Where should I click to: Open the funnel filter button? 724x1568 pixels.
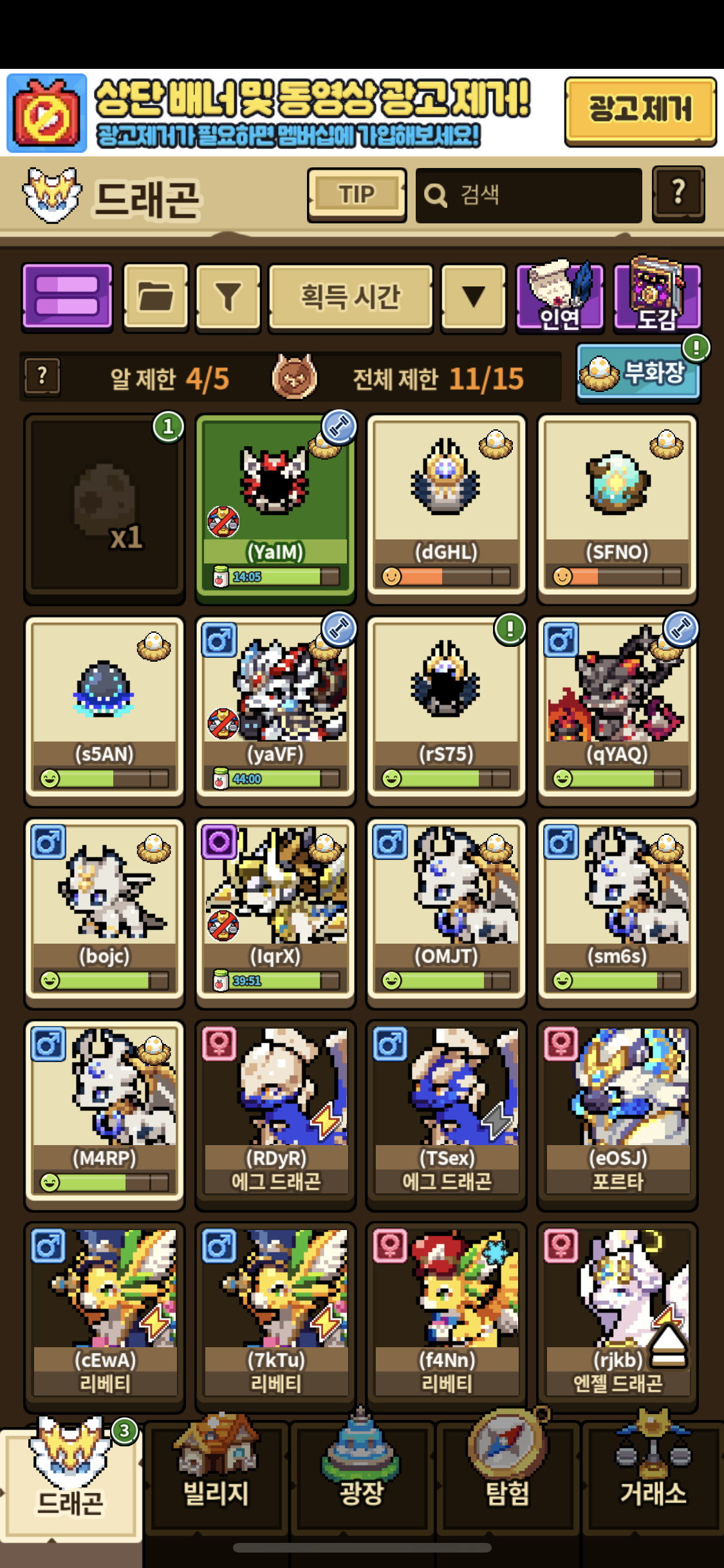(x=228, y=297)
